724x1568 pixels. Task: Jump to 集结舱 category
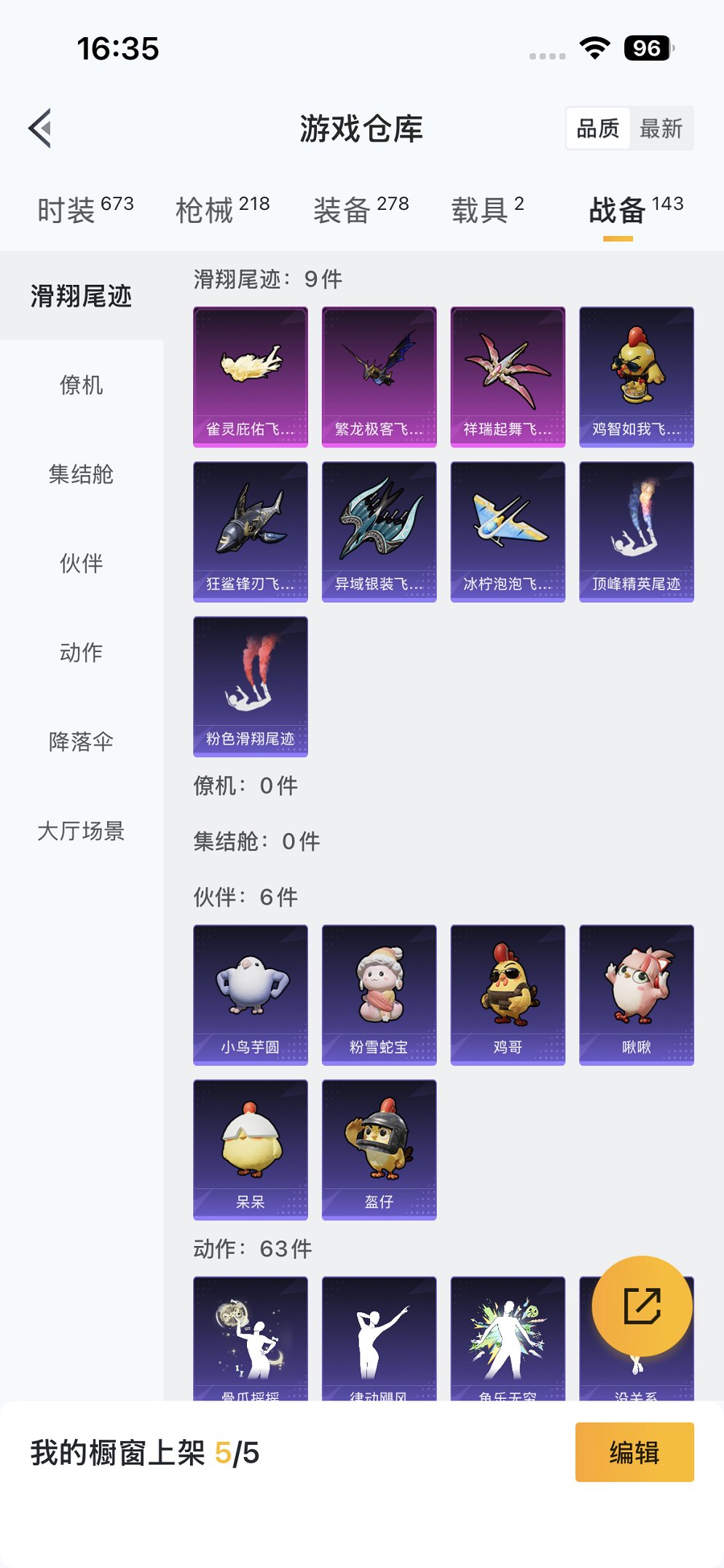(x=81, y=474)
